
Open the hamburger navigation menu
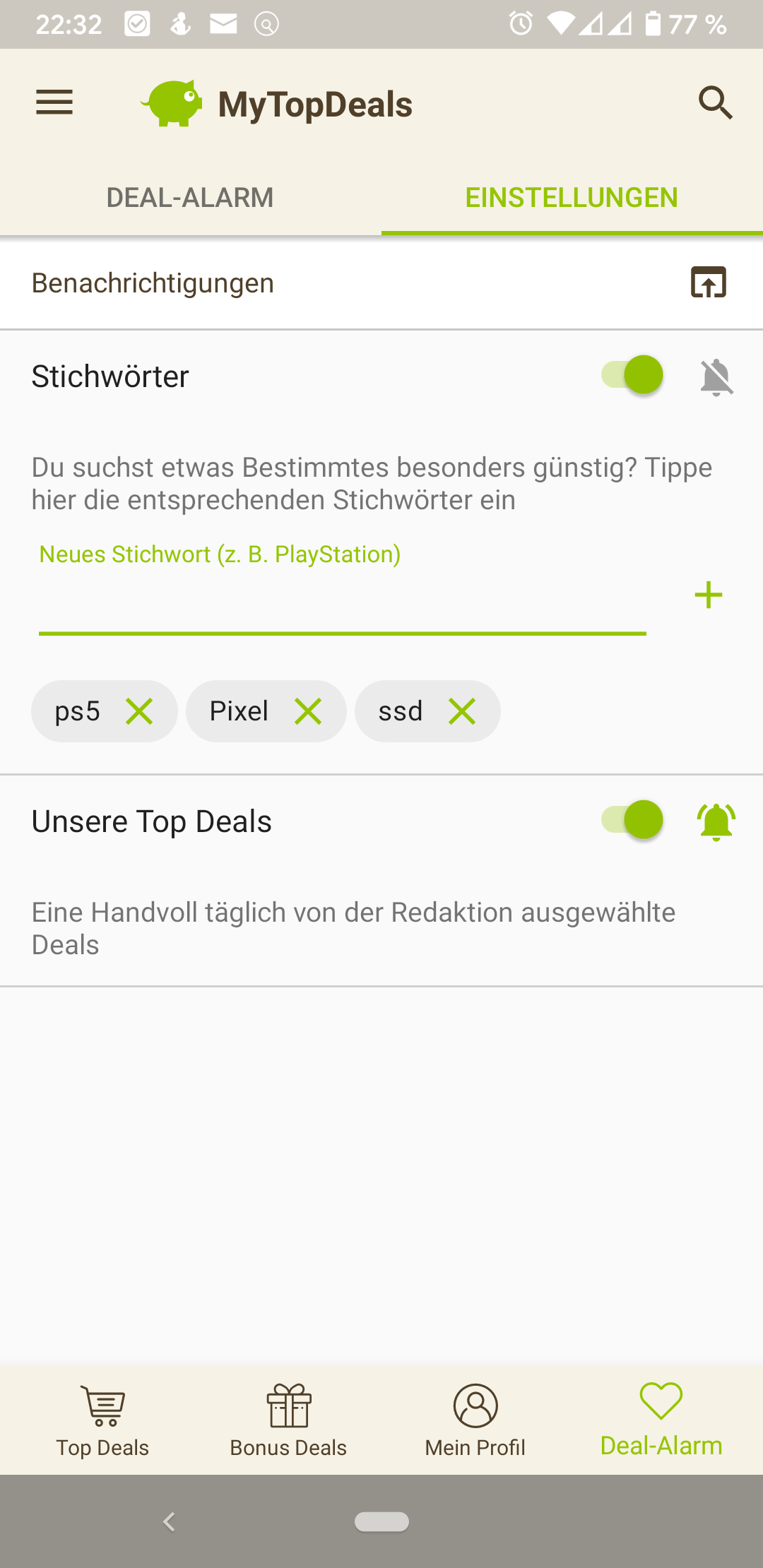point(54,103)
